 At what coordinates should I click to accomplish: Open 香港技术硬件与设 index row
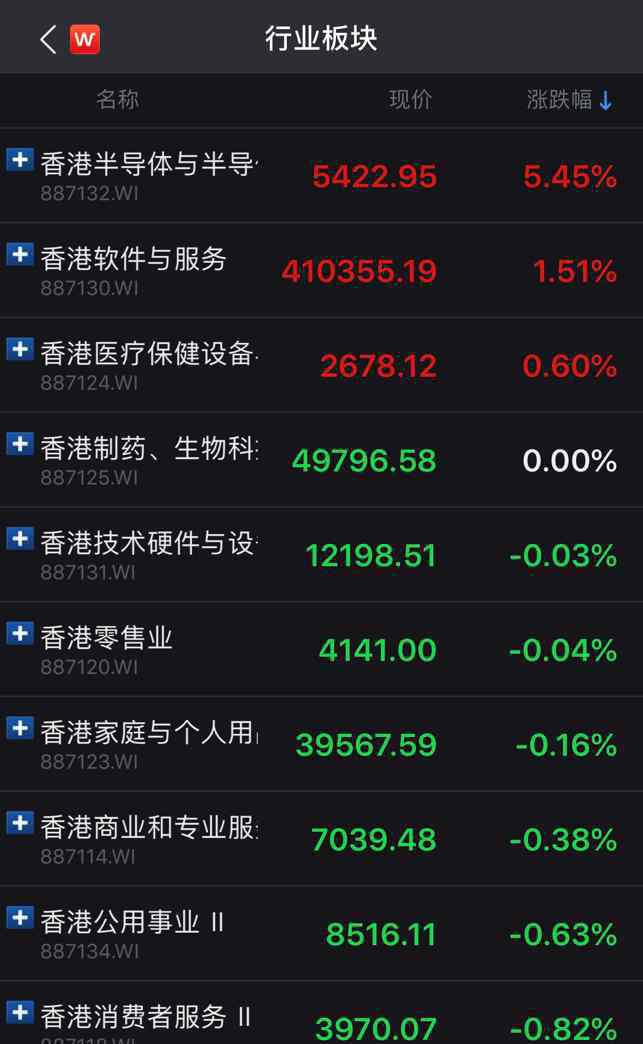(x=322, y=555)
